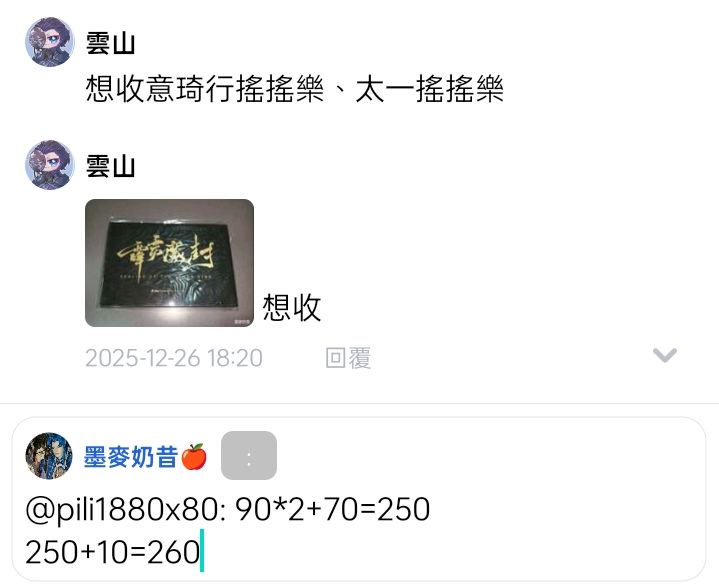Reply to 雲山's comment via 回覆
The width and height of the screenshot is (719, 585).
348,358
